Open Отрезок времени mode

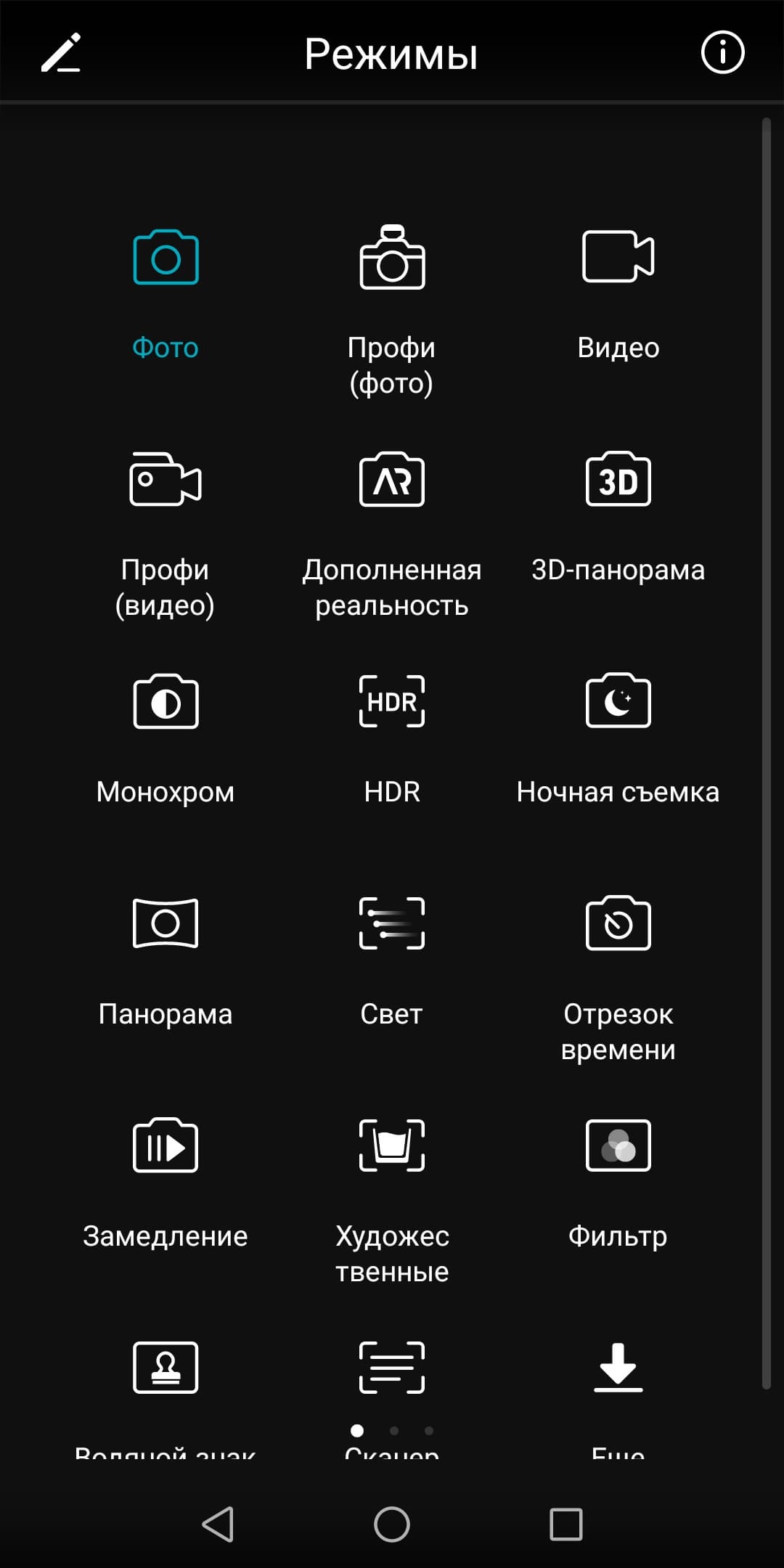618,925
